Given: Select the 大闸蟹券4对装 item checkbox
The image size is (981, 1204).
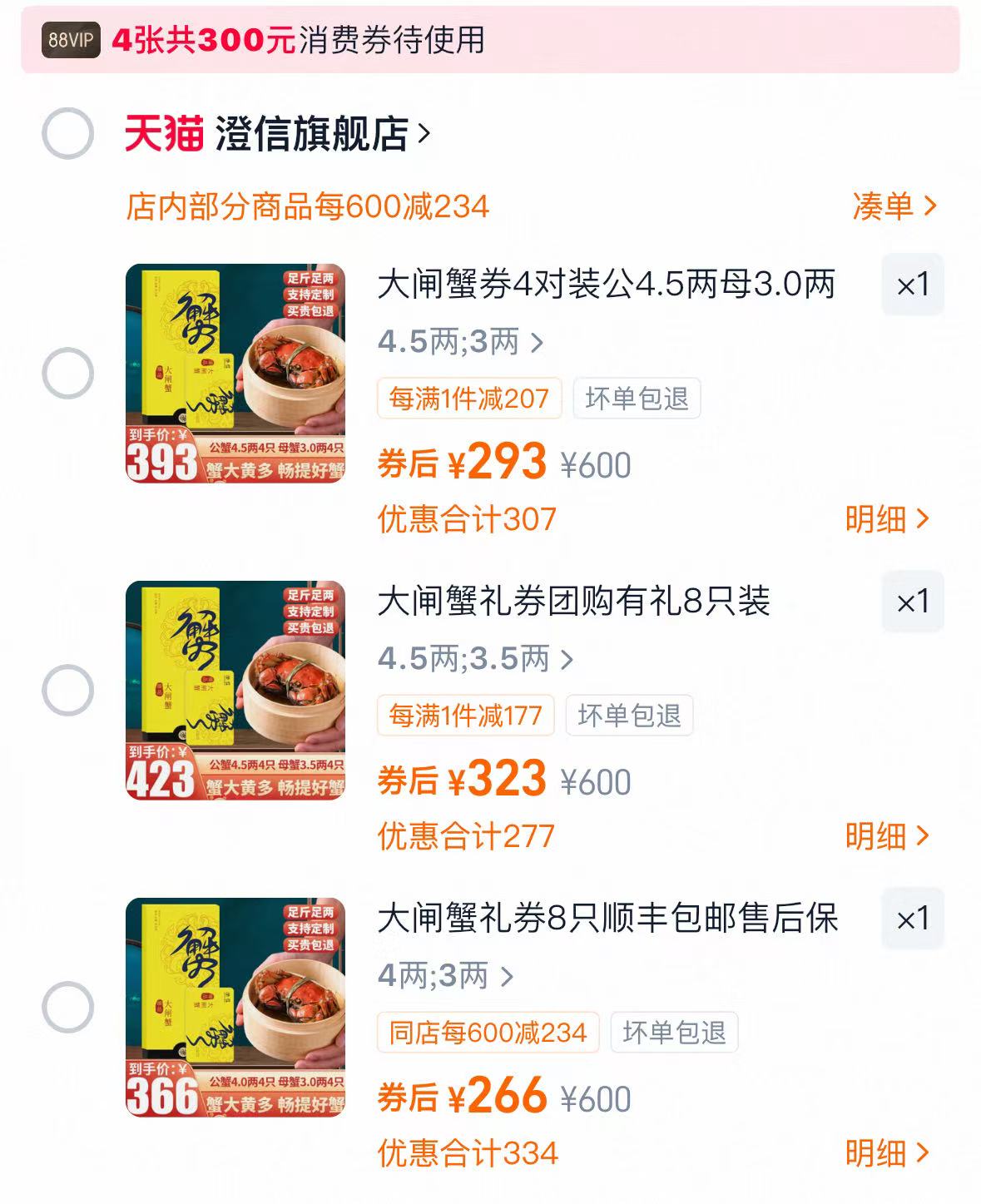Looking at the screenshot, I should [67, 374].
